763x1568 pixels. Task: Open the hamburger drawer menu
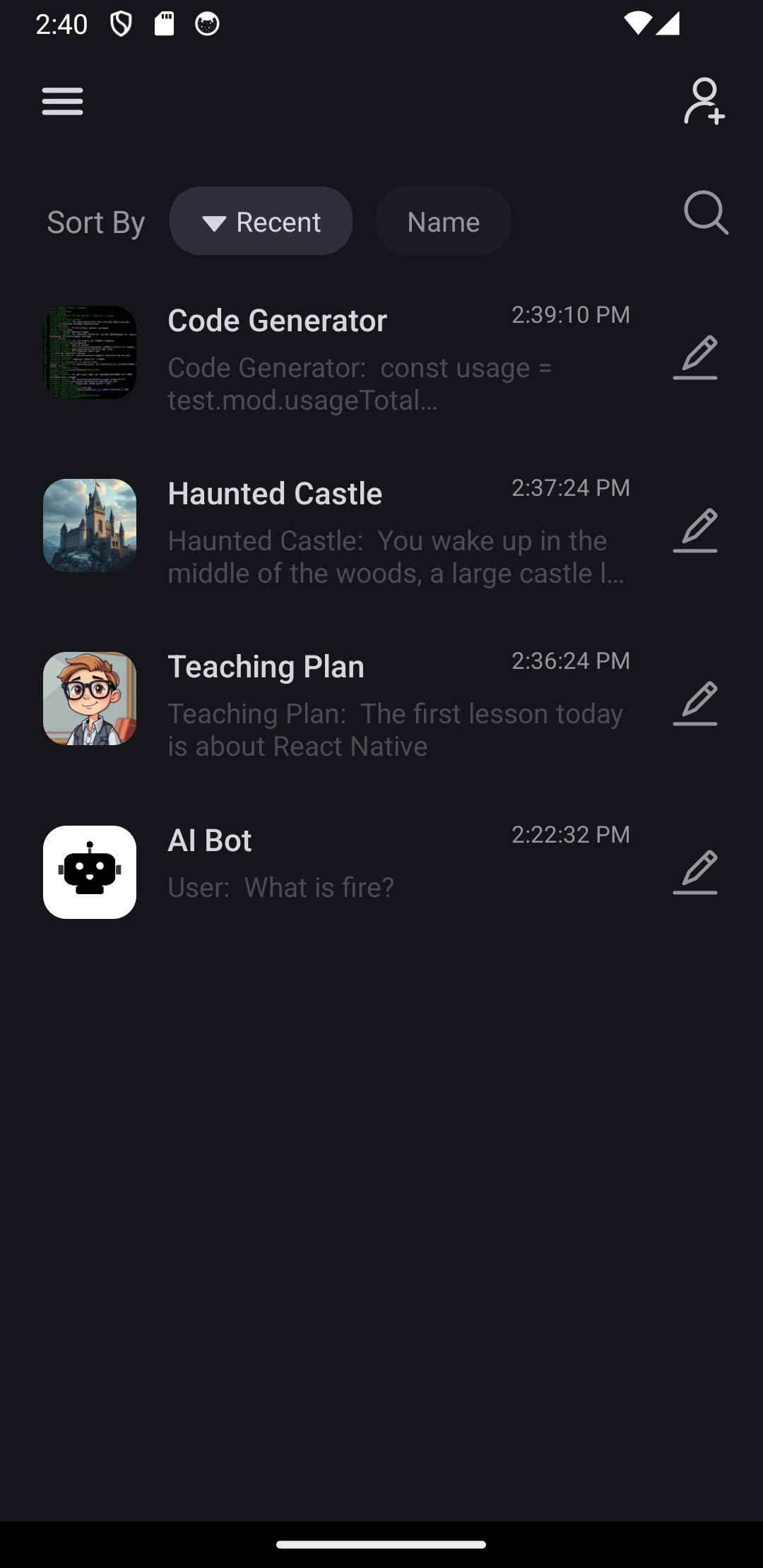(x=62, y=101)
